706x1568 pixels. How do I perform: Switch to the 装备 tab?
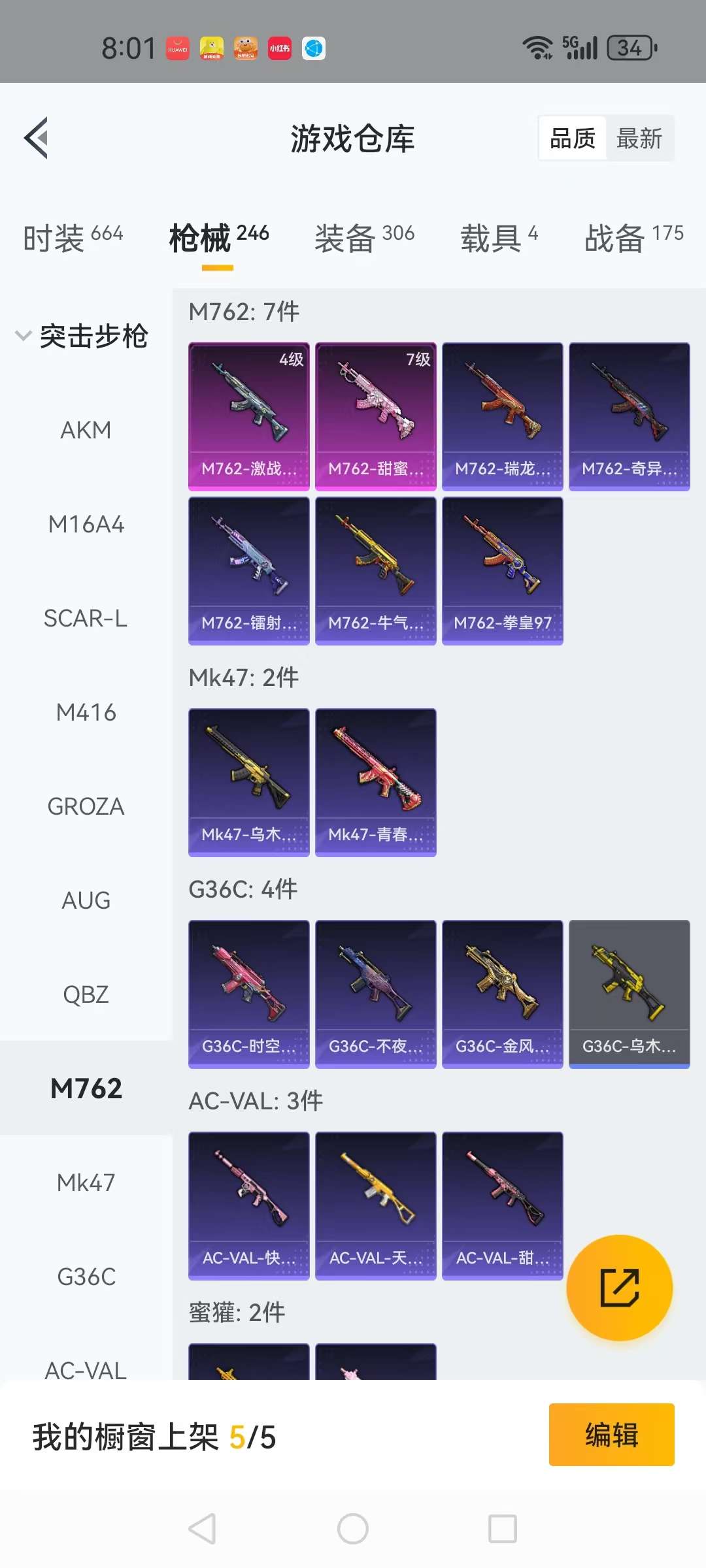pos(364,237)
